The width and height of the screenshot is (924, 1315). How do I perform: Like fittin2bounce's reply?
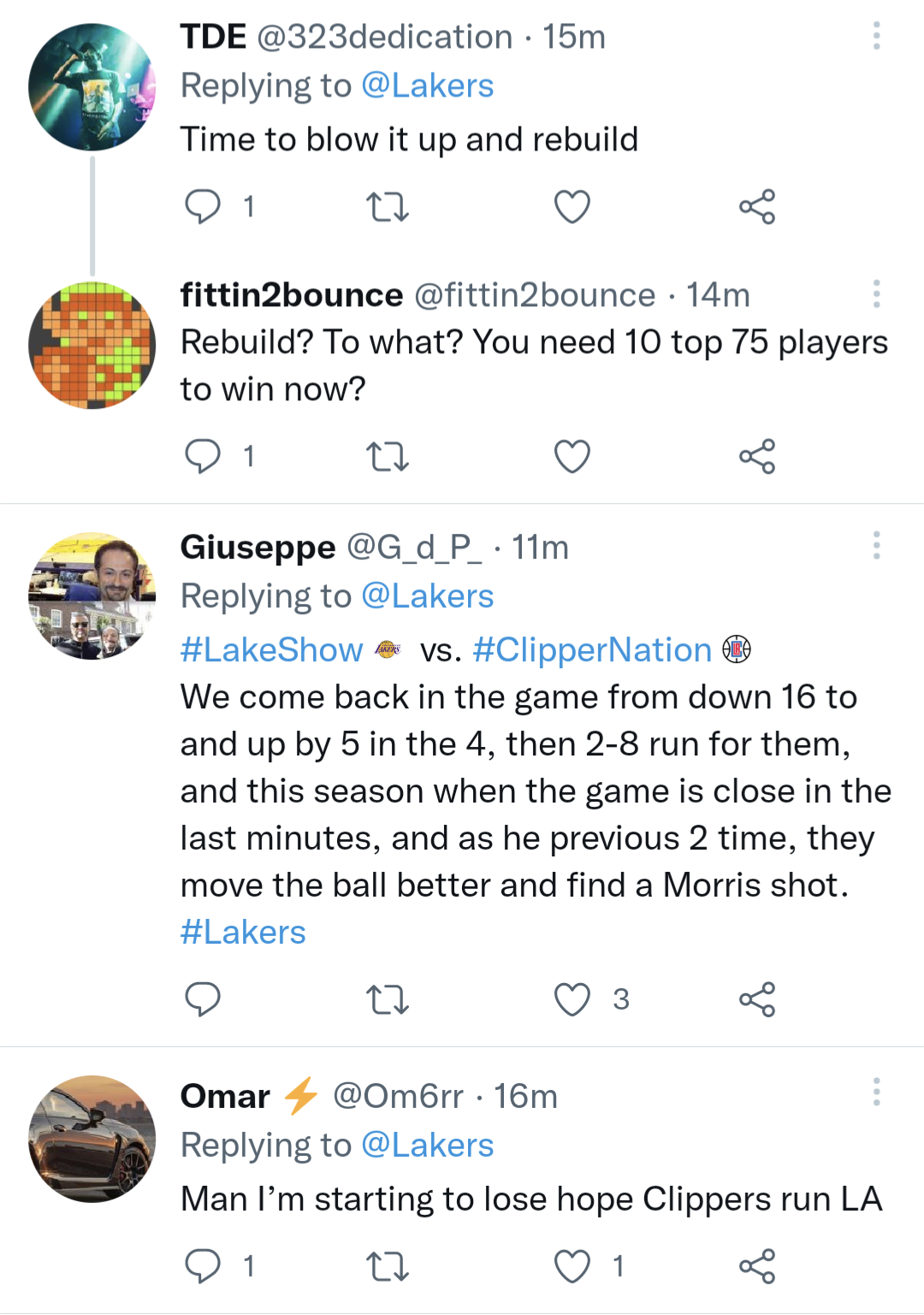click(572, 456)
